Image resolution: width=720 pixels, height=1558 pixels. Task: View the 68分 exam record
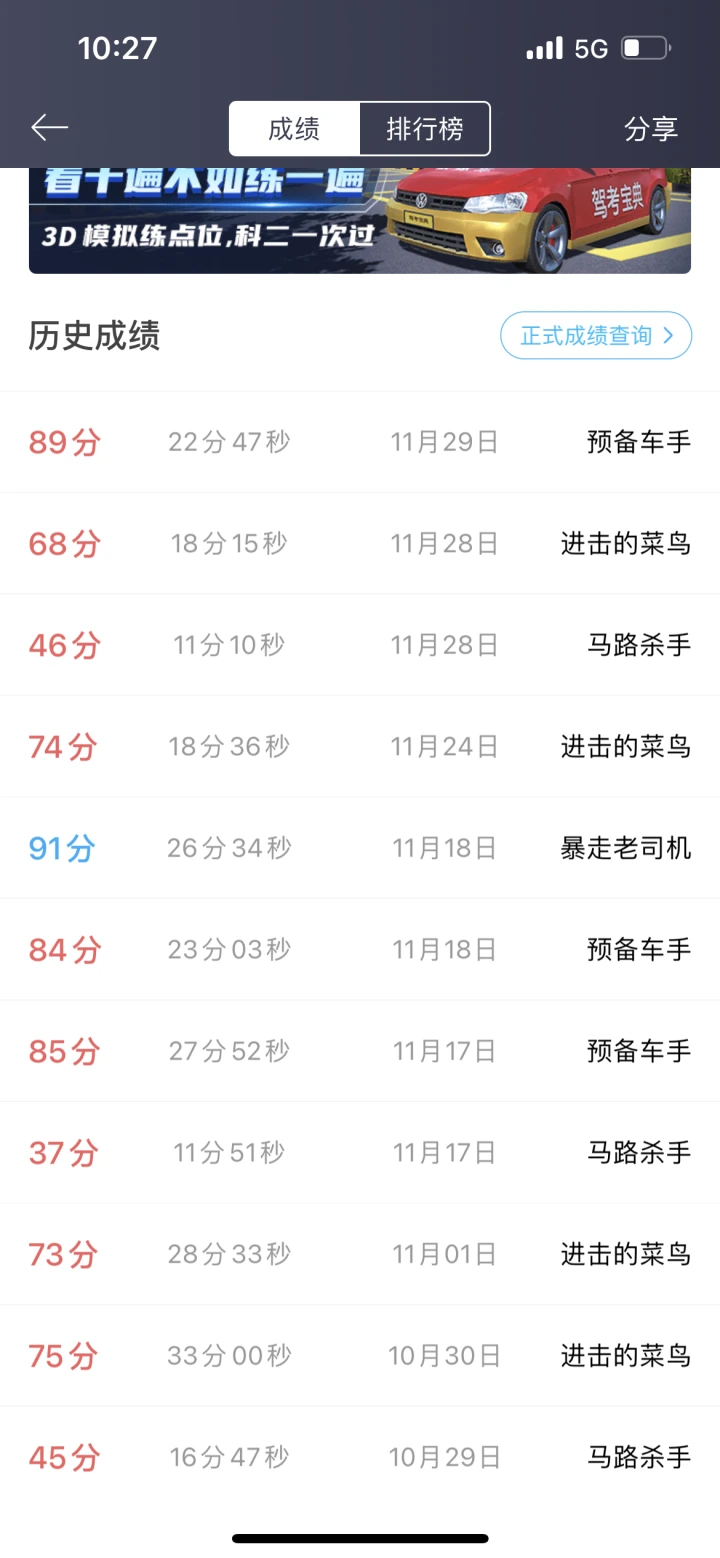coord(360,544)
